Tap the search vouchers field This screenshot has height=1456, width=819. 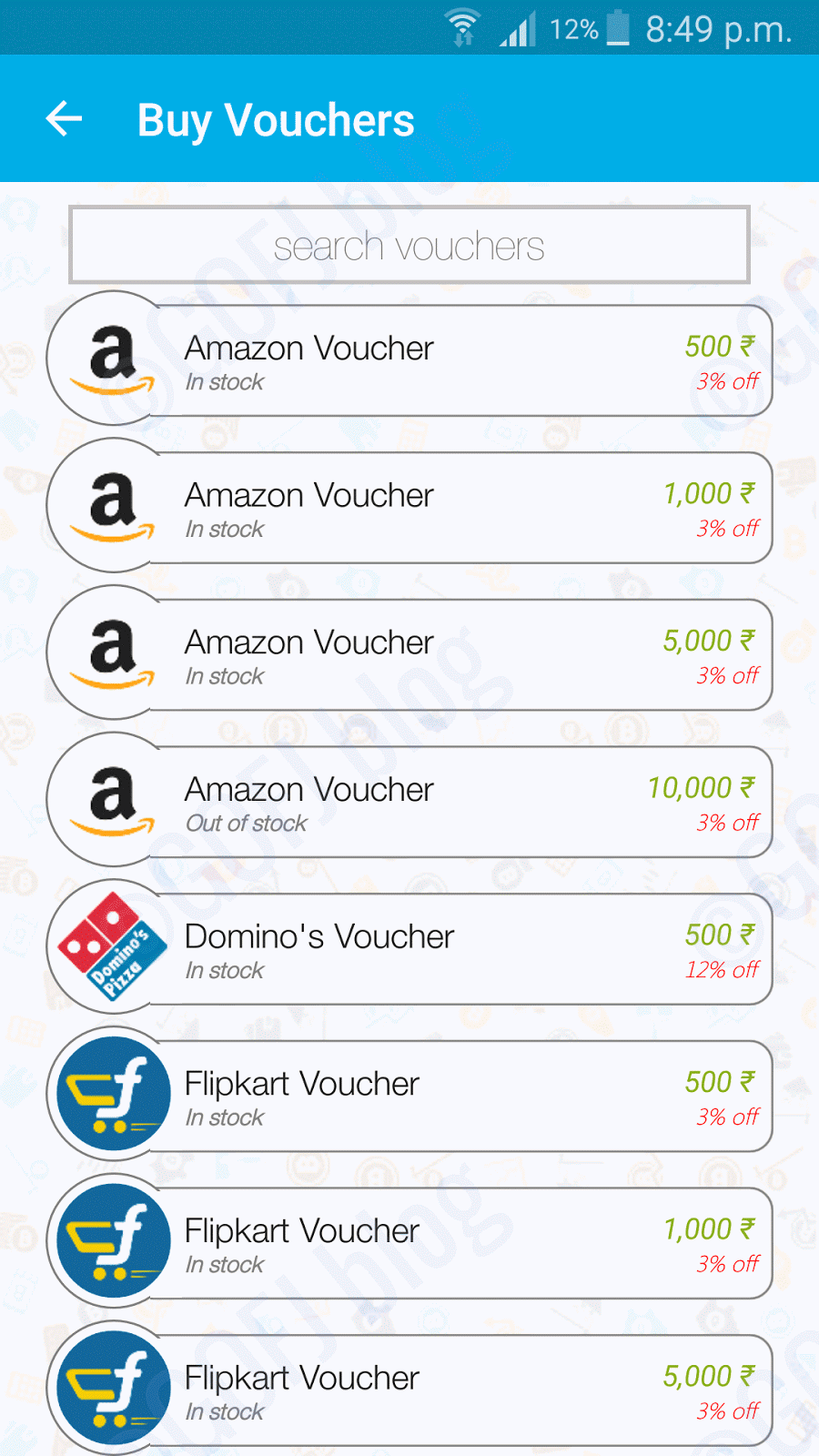(409, 246)
